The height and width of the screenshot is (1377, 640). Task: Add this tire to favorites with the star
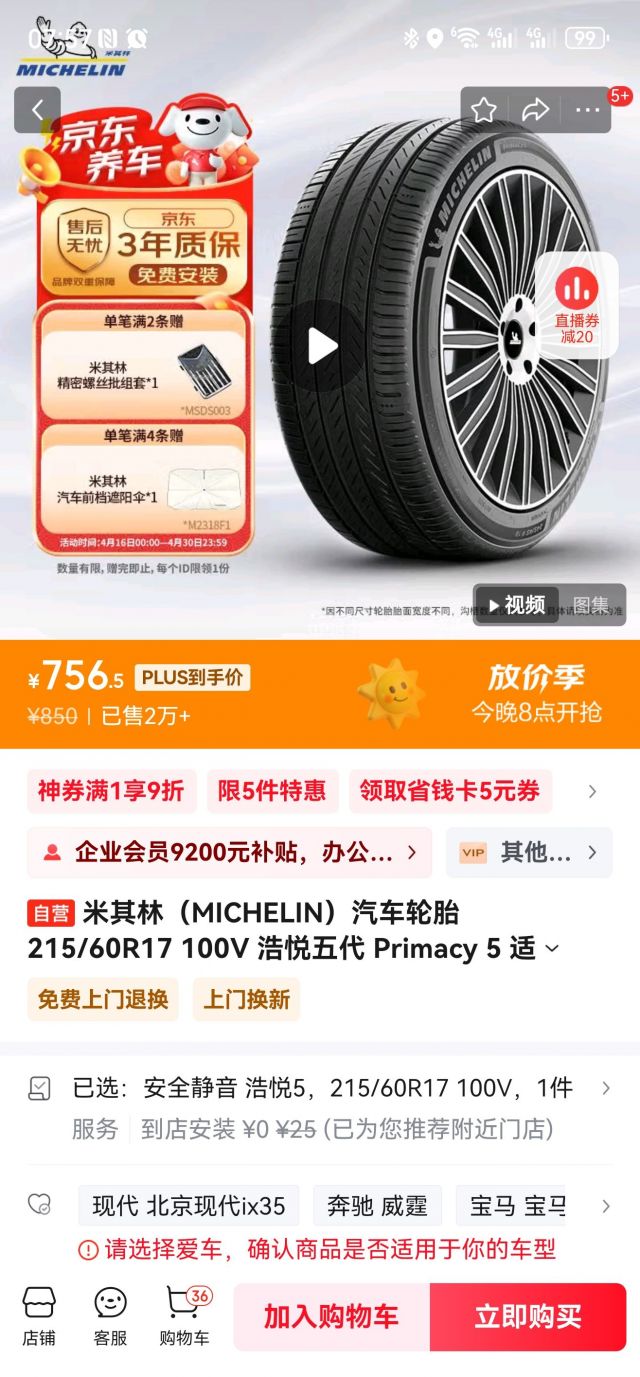(x=484, y=110)
